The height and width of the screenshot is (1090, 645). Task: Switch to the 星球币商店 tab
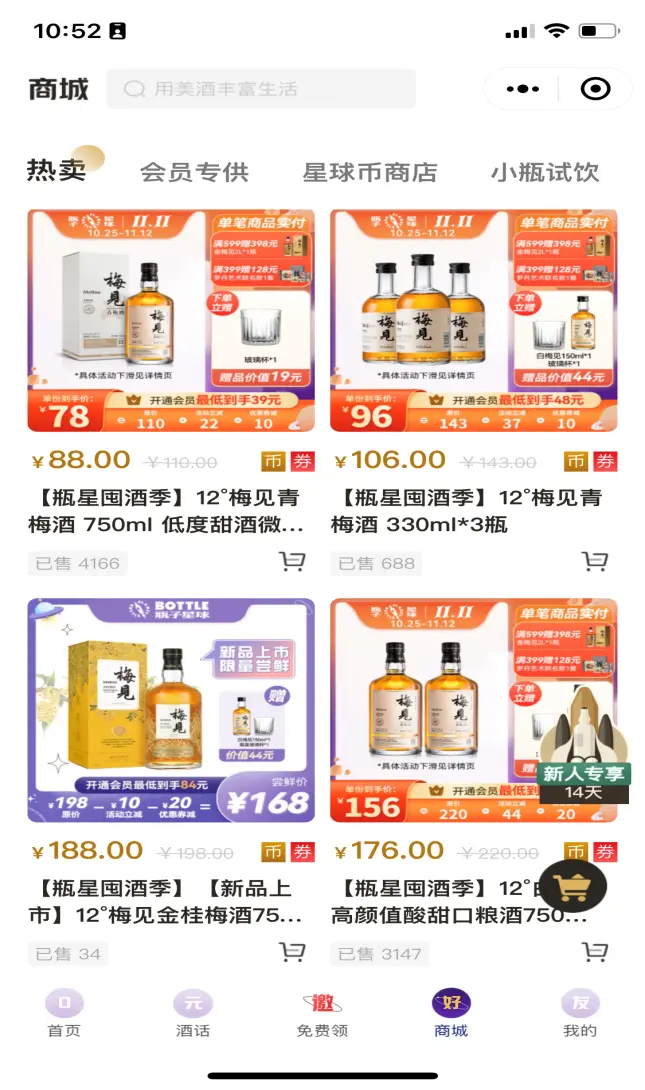(x=370, y=172)
